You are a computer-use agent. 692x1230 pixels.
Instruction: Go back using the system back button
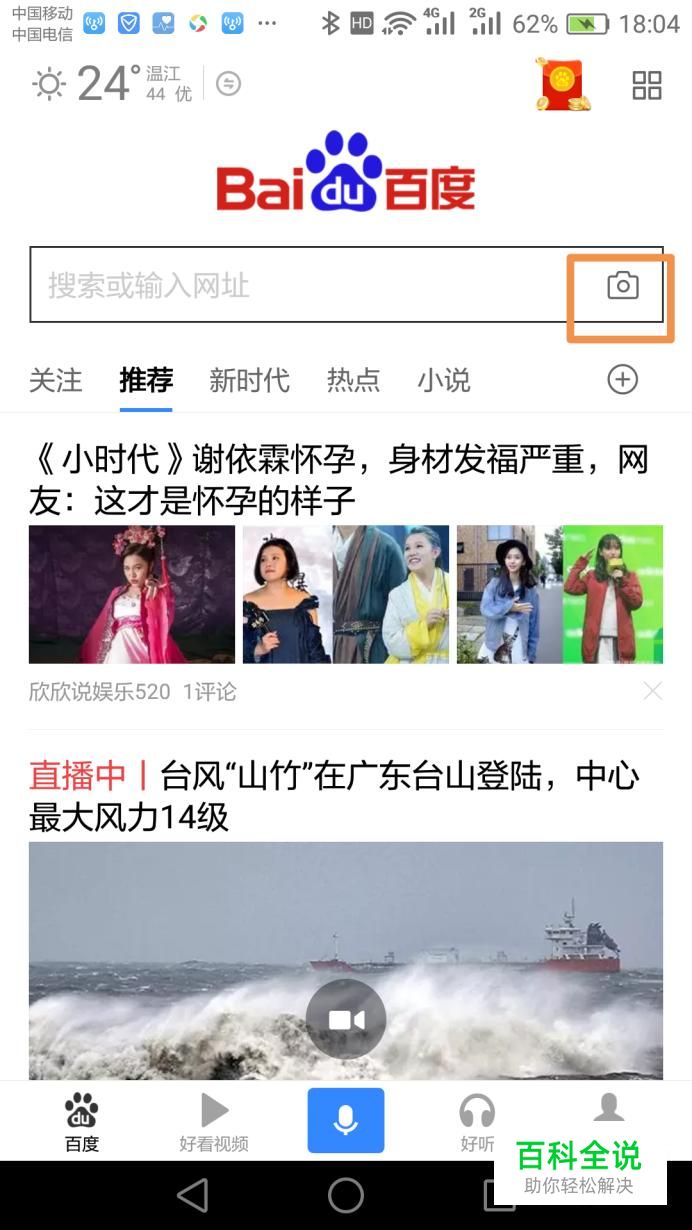(192, 1195)
